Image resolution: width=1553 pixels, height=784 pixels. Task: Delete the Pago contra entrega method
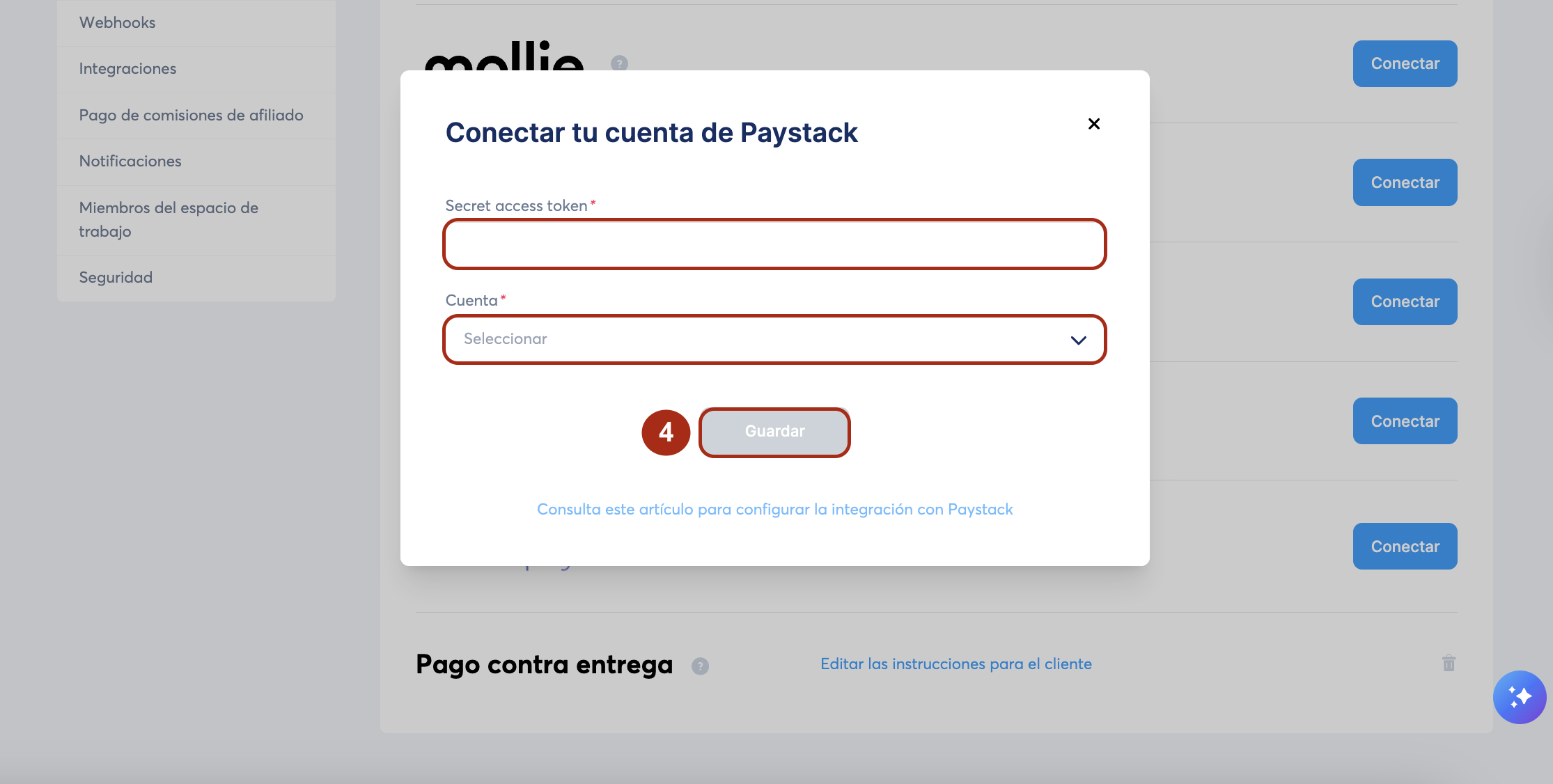(1449, 663)
